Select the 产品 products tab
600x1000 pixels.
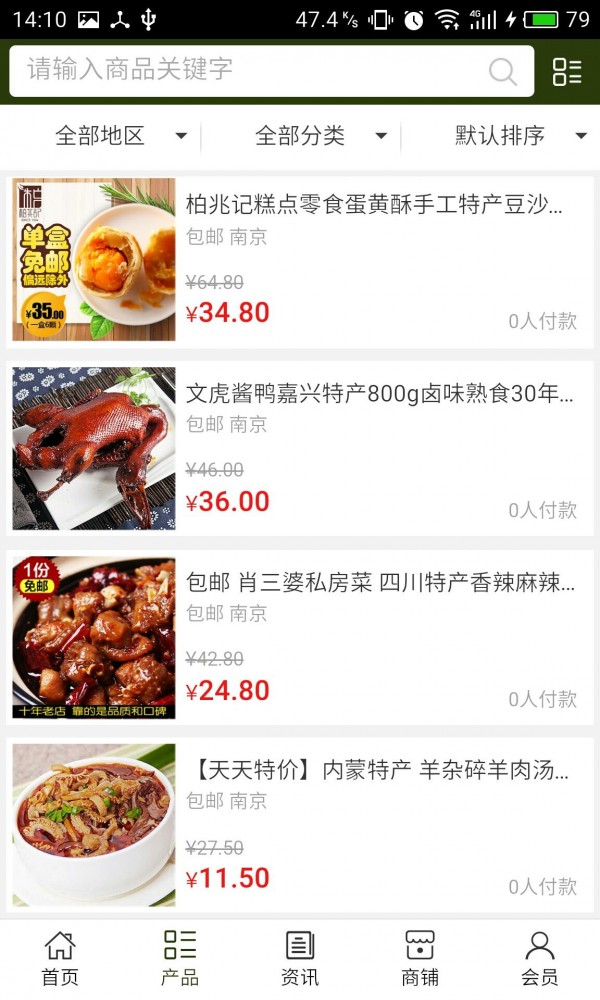click(180, 958)
